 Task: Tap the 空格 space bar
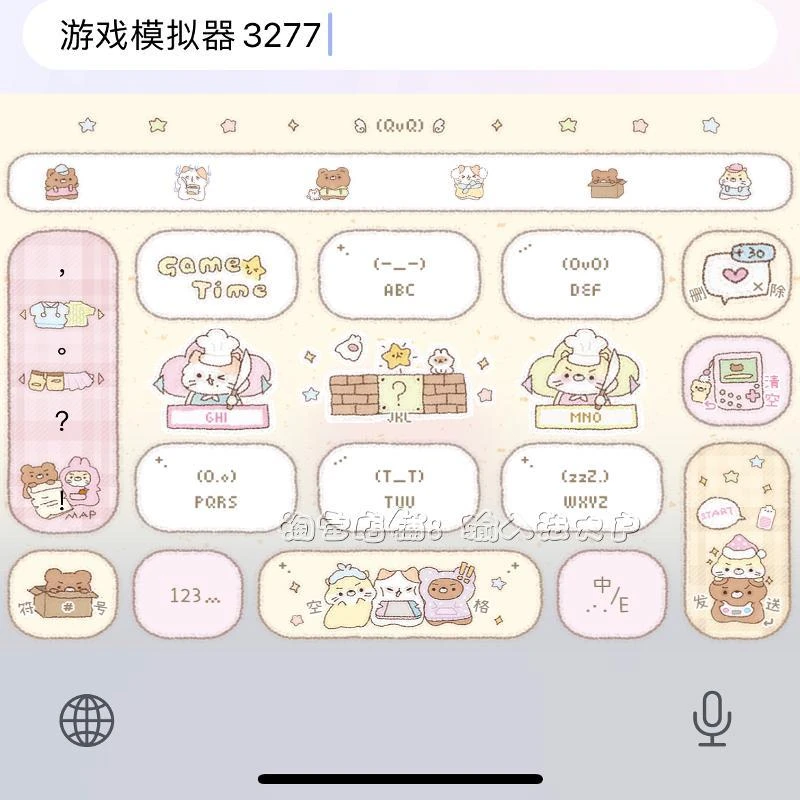coord(399,594)
